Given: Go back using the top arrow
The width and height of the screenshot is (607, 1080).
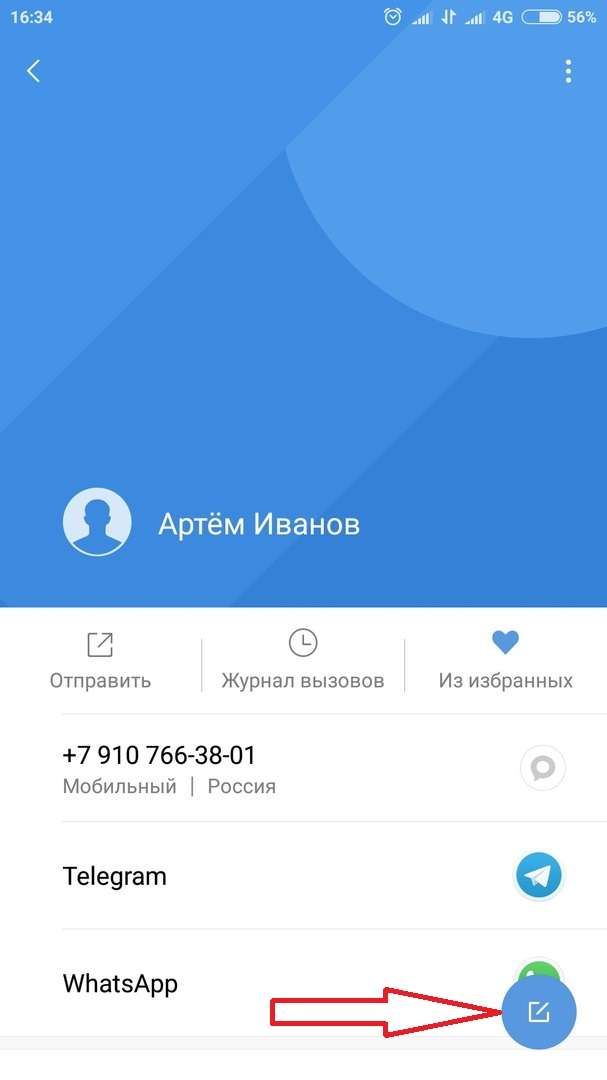Looking at the screenshot, I should click(x=33, y=71).
